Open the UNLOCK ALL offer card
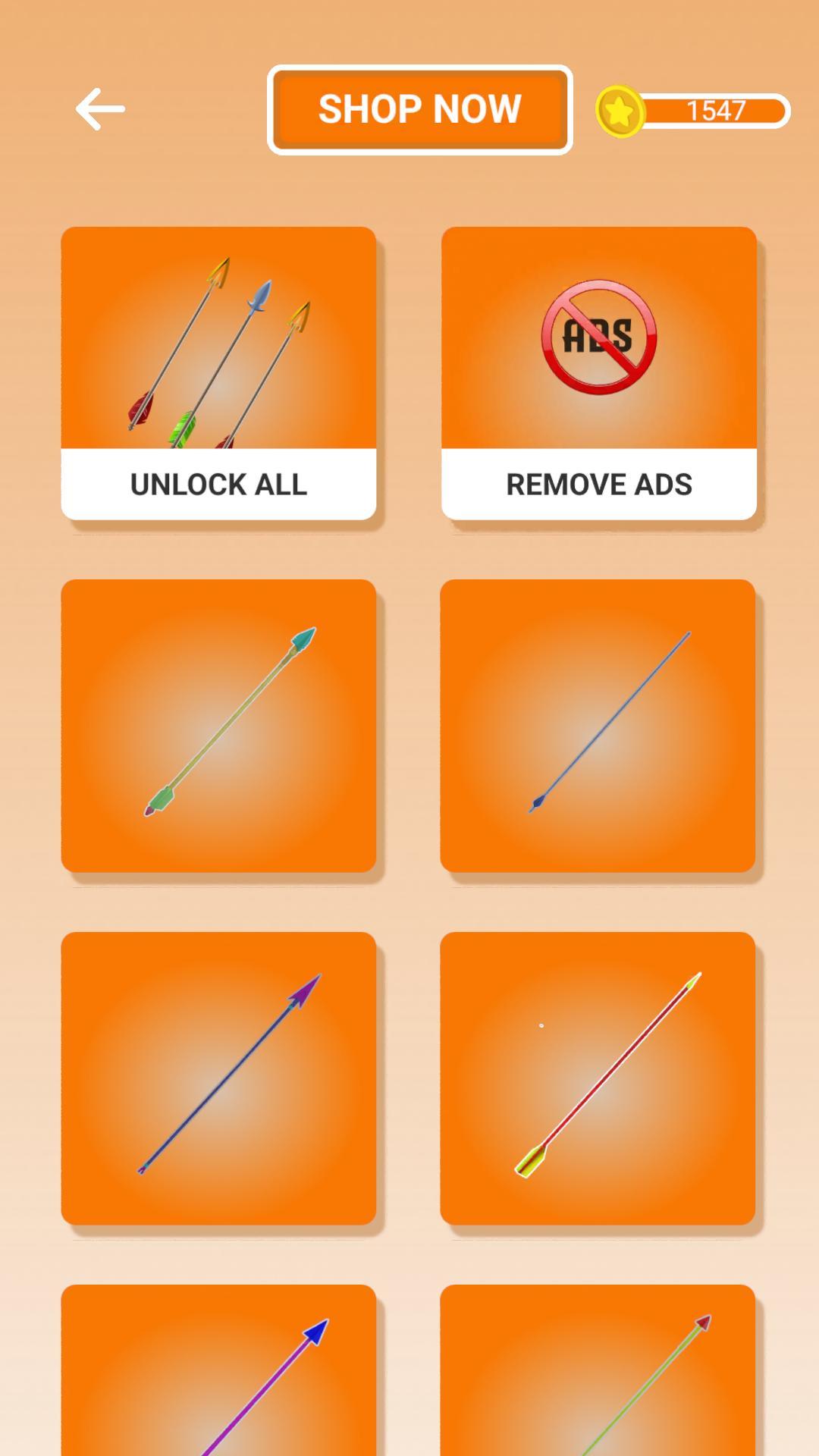The width and height of the screenshot is (819, 1456). pyautogui.click(x=218, y=373)
